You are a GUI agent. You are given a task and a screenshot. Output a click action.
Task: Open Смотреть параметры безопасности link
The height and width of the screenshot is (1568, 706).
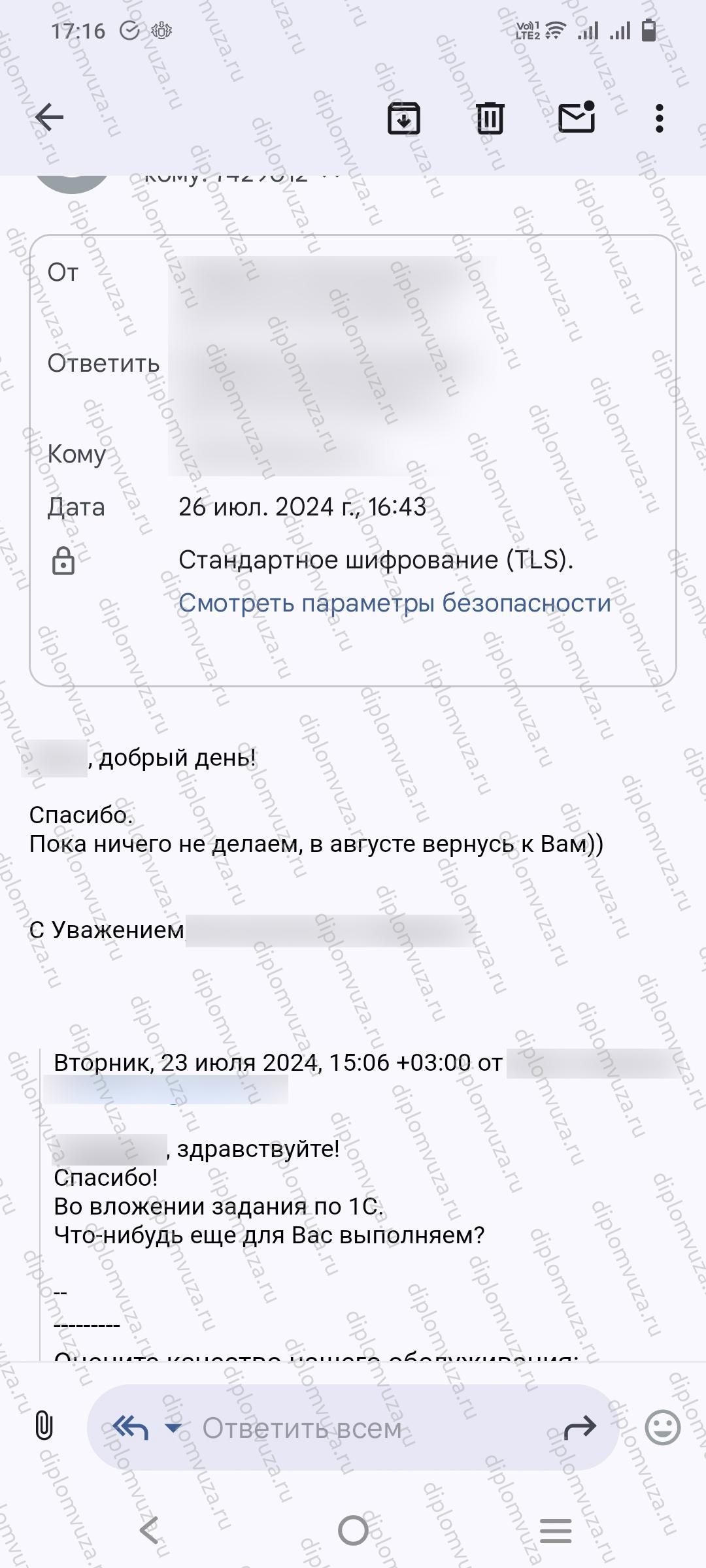(x=395, y=602)
